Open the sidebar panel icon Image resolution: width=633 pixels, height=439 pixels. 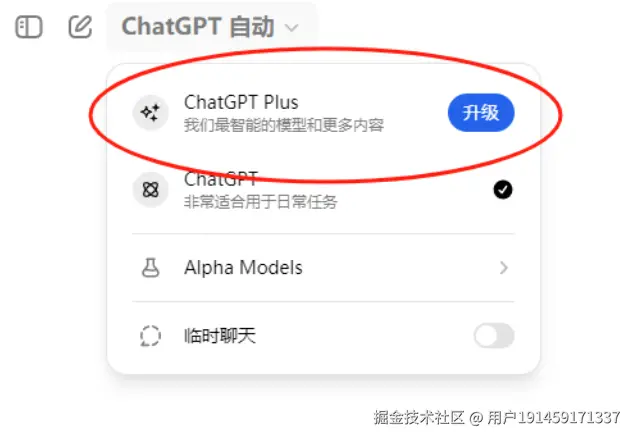click(29, 27)
